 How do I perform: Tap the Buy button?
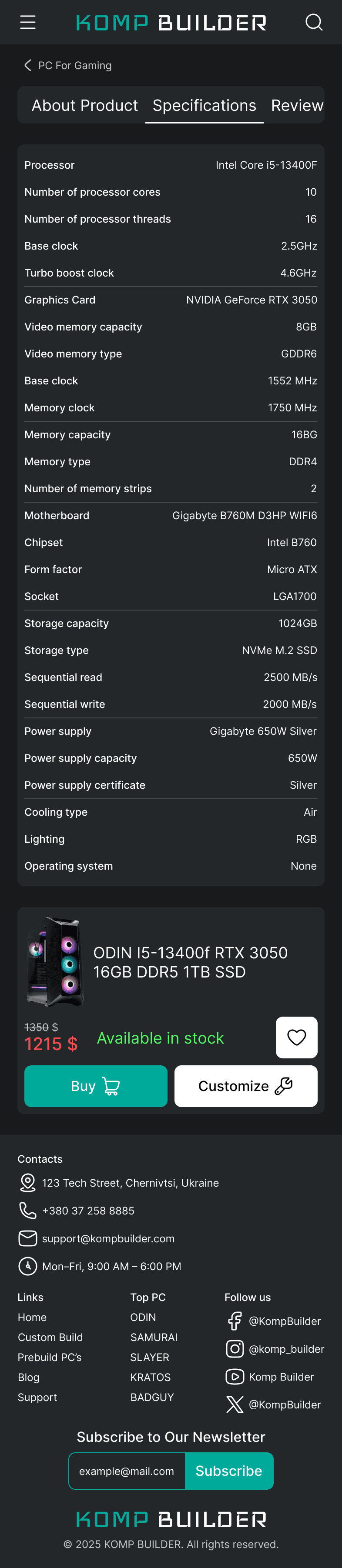coord(96,1086)
